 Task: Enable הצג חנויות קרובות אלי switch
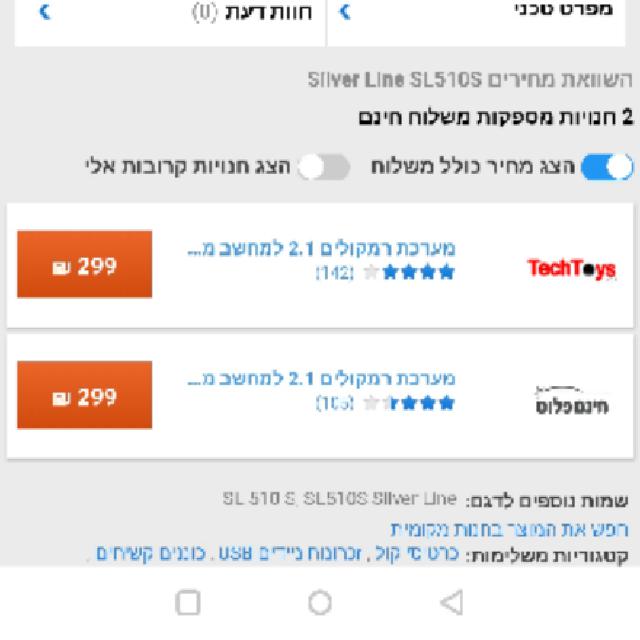[325, 166]
